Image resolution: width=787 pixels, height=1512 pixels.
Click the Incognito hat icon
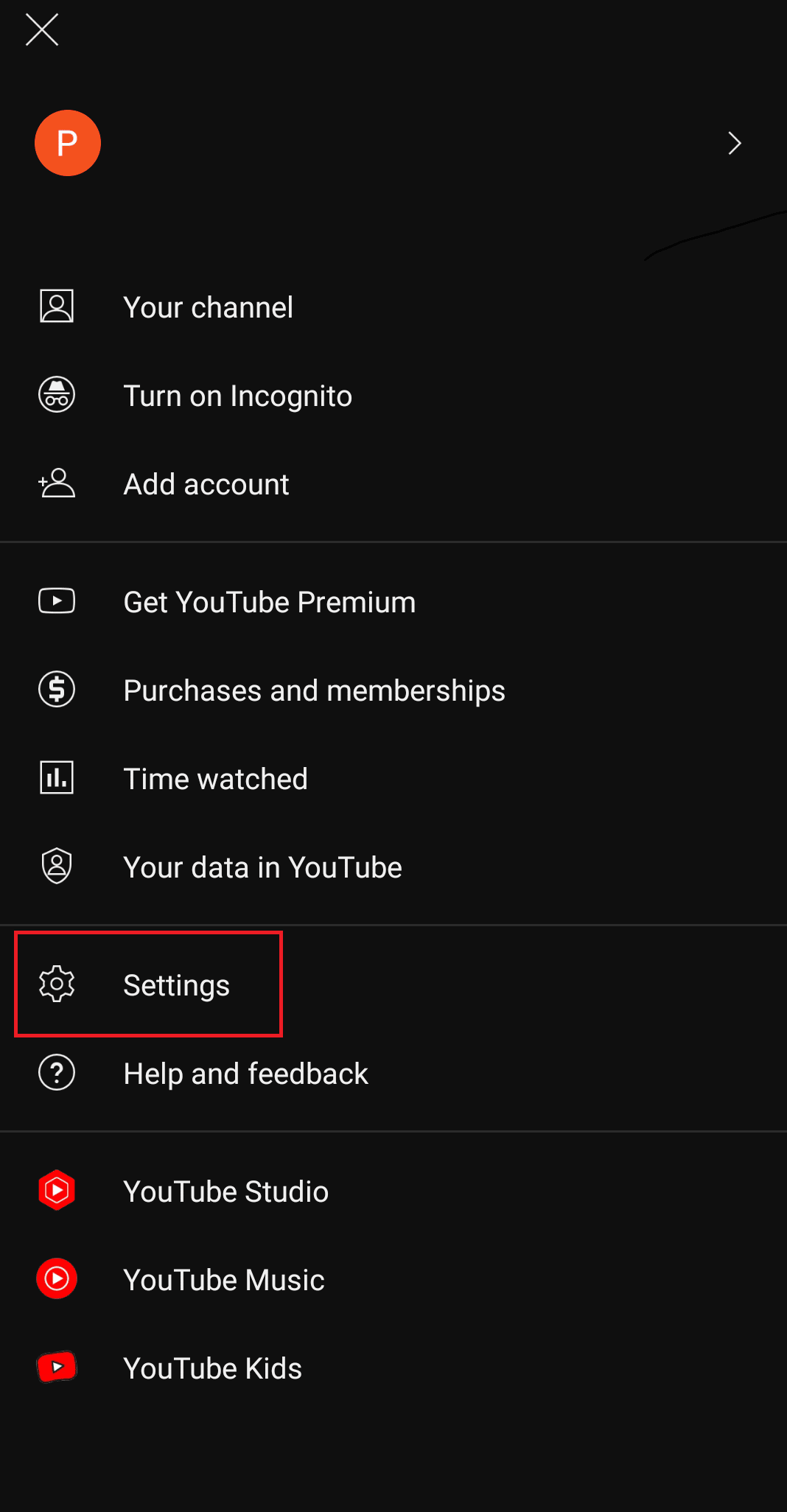(x=56, y=395)
